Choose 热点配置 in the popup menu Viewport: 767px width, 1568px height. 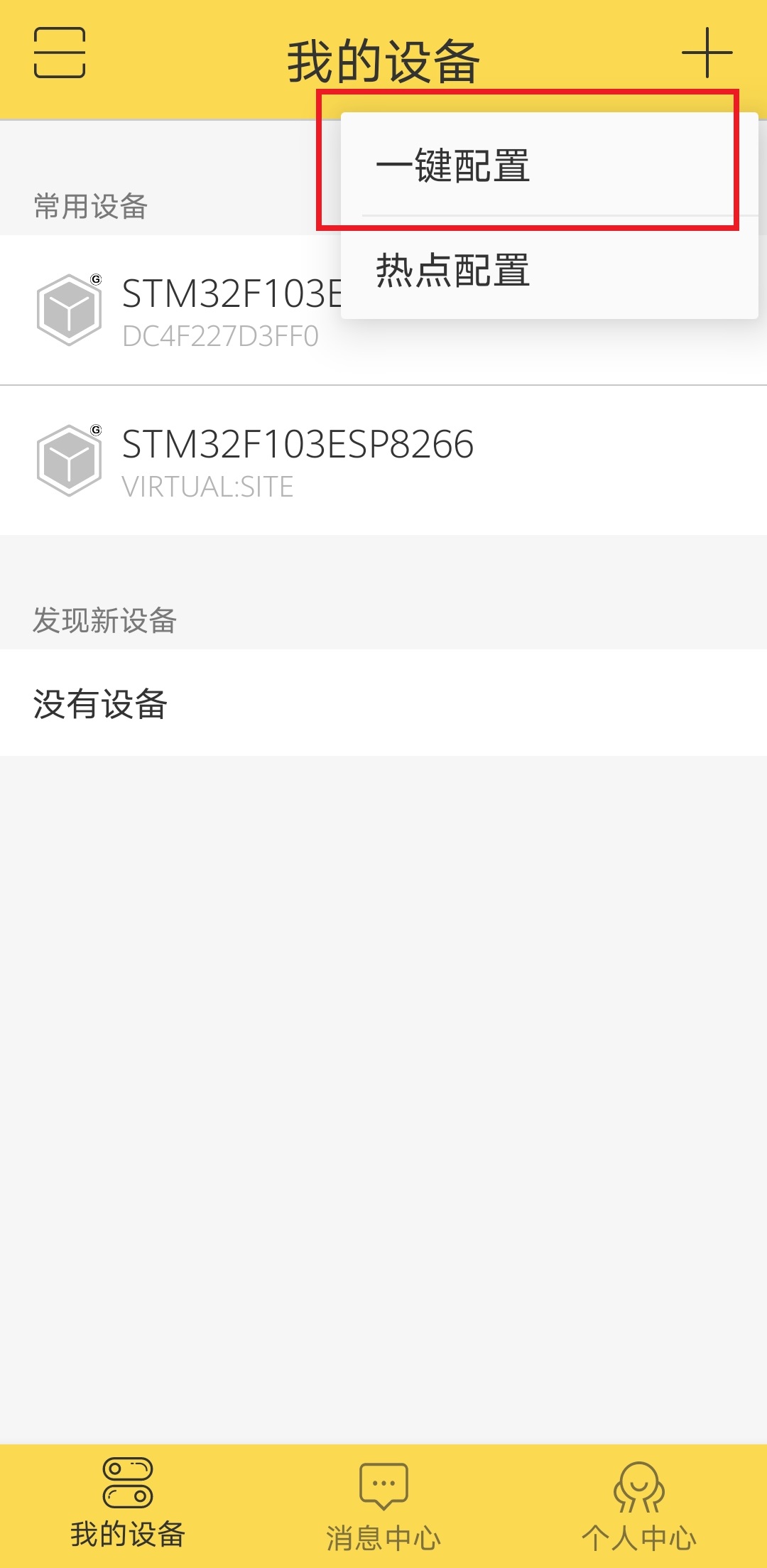pyautogui.click(x=453, y=271)
